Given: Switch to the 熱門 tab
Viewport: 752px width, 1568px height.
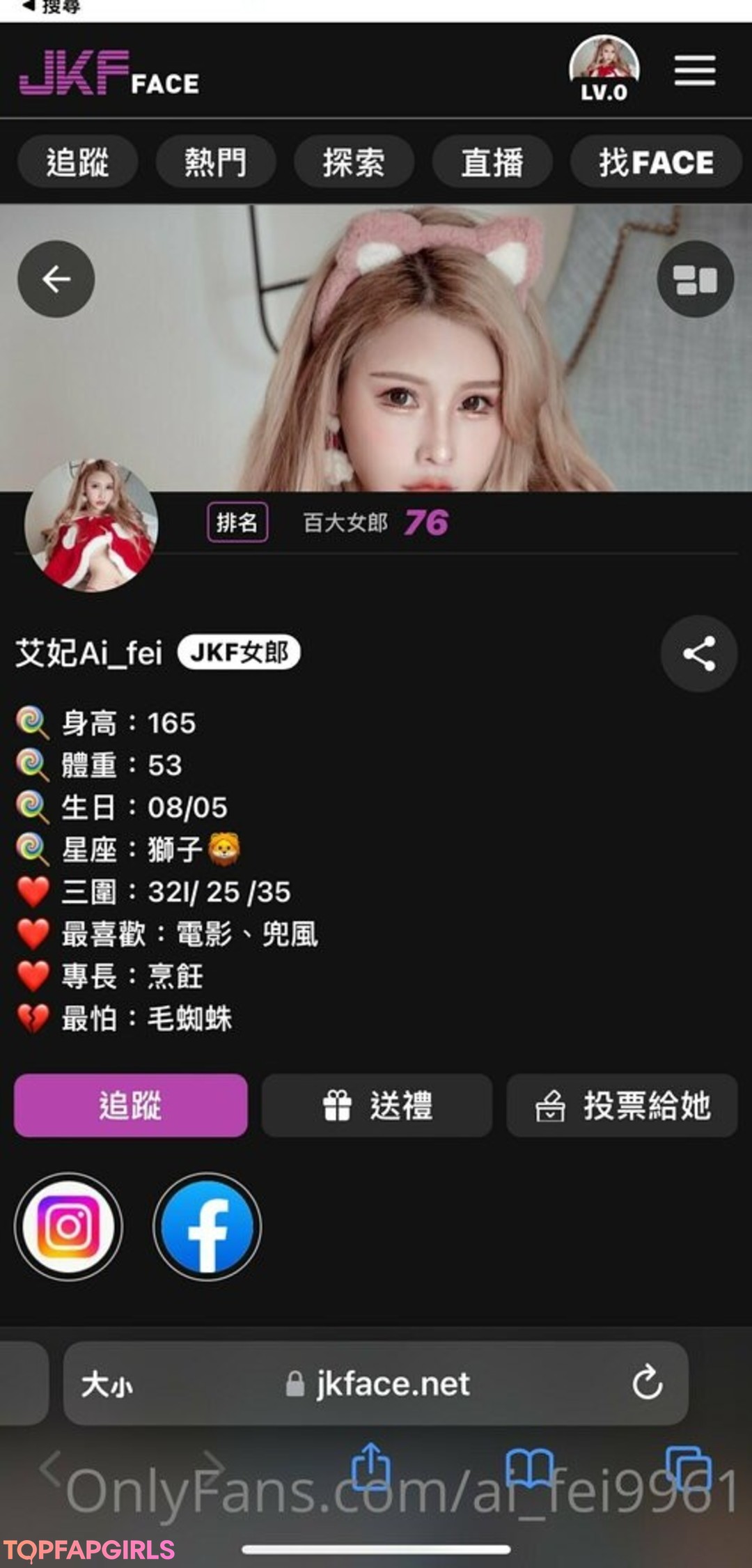Looking at the screenshot, I should [215, 162].
